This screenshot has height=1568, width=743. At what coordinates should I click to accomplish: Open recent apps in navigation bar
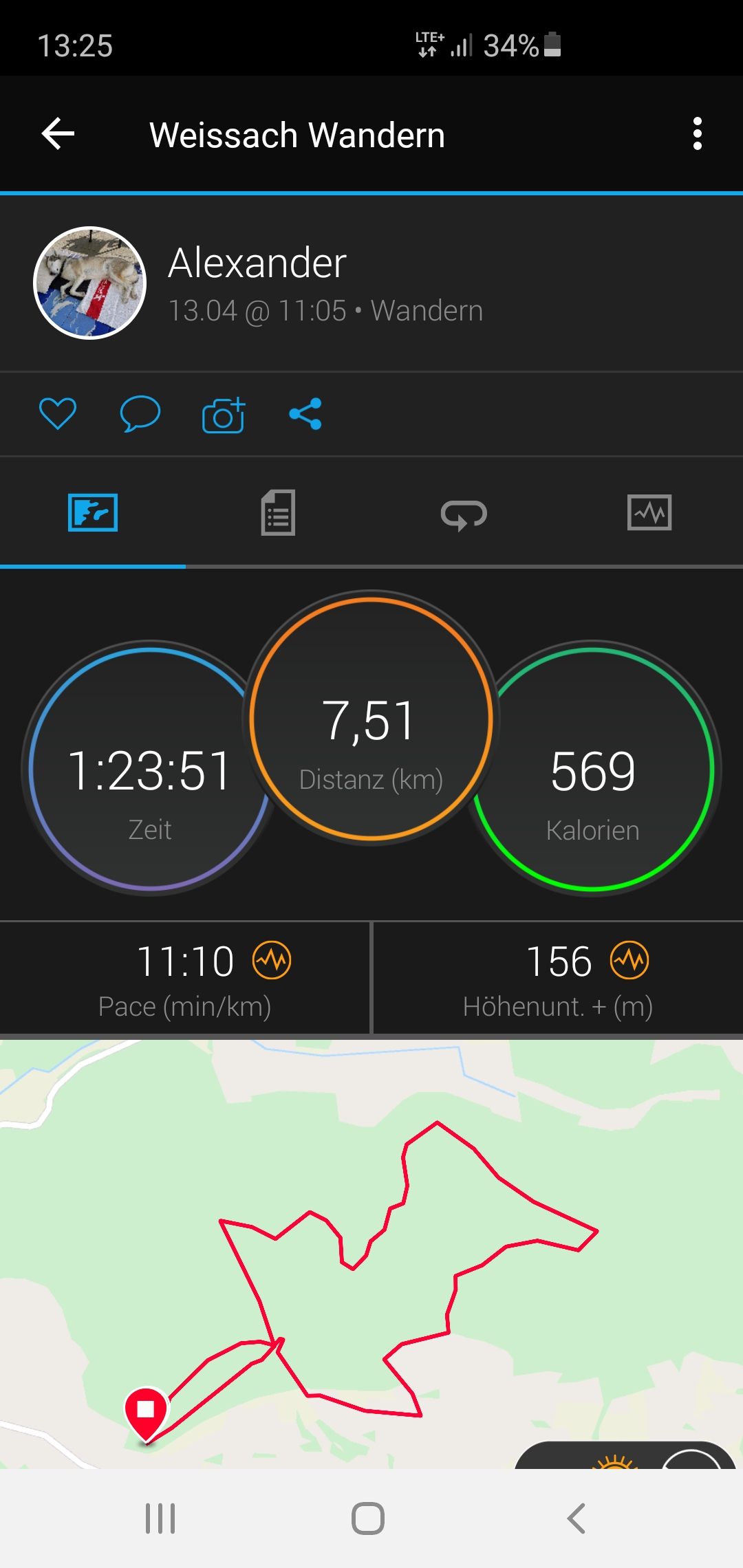[160, 1518]
